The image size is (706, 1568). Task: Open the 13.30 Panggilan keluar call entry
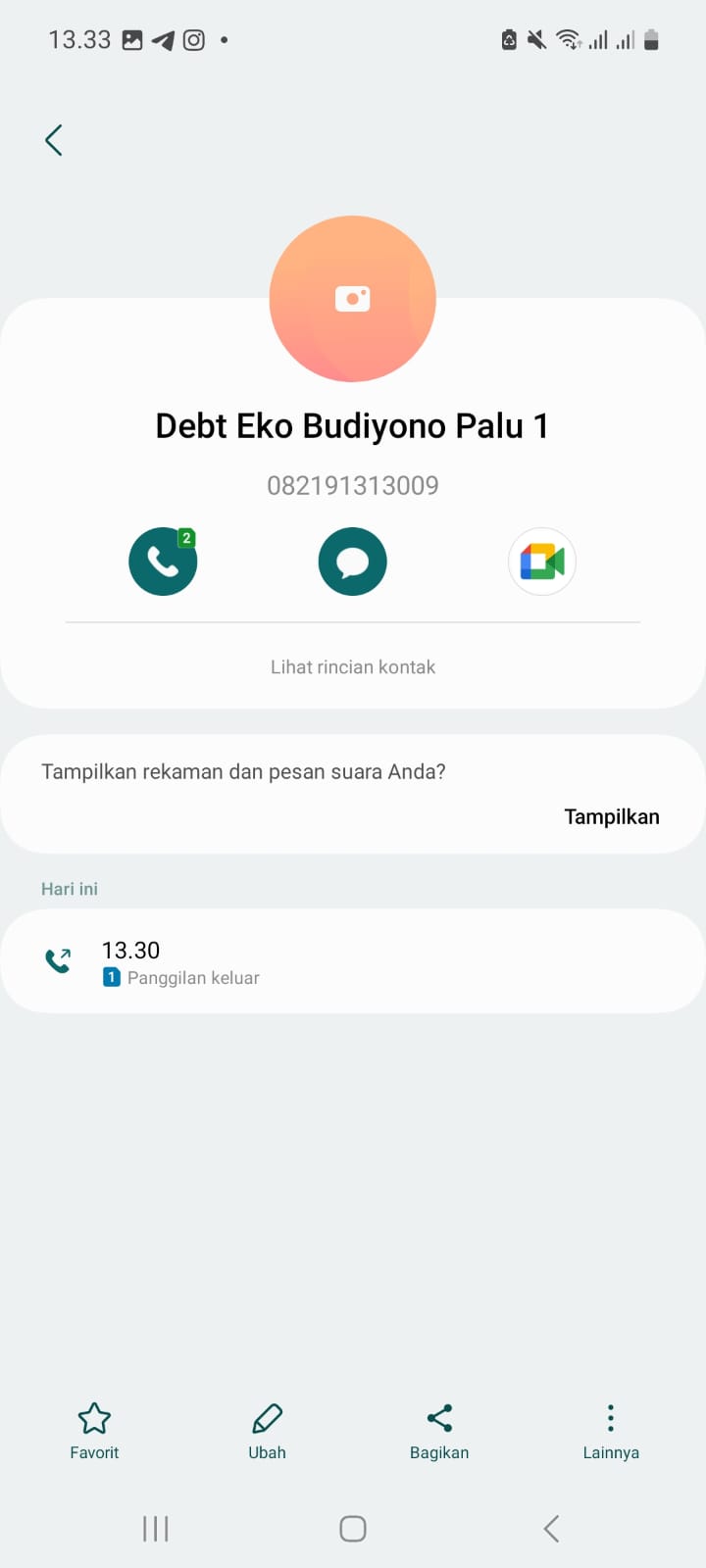tap(353, 961)
